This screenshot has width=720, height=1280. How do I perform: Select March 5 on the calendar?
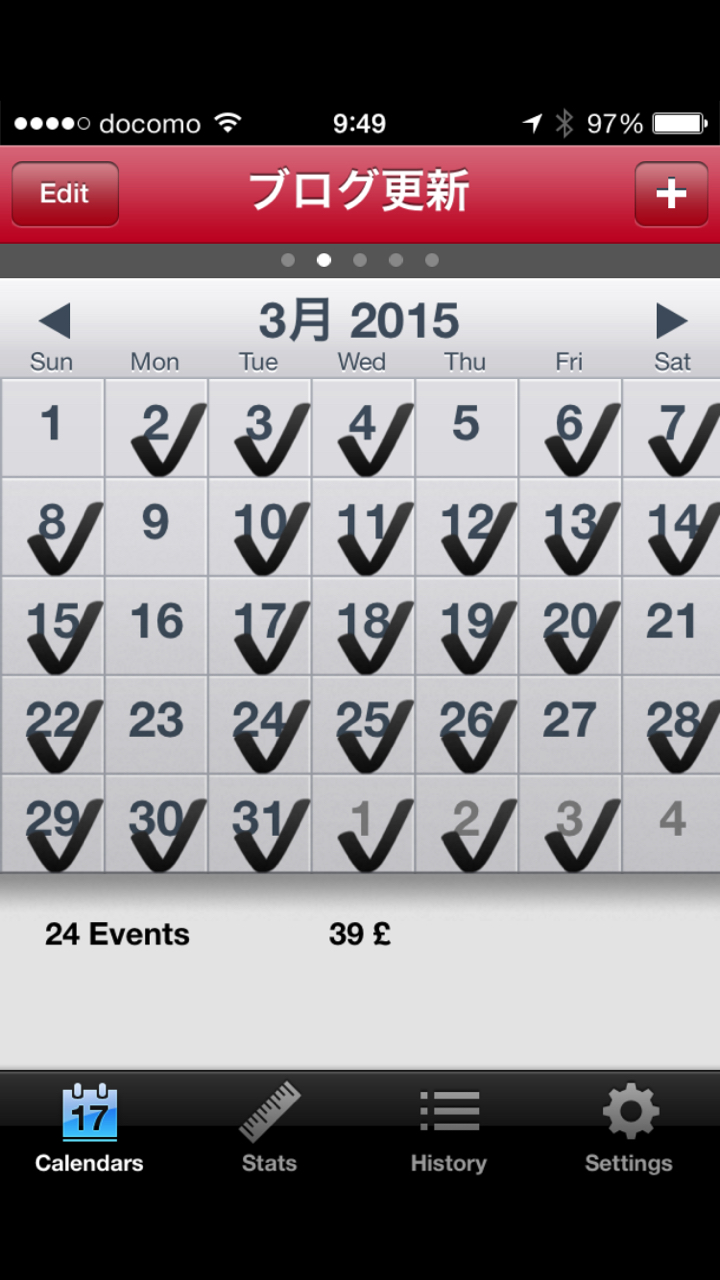click(466, 427)
